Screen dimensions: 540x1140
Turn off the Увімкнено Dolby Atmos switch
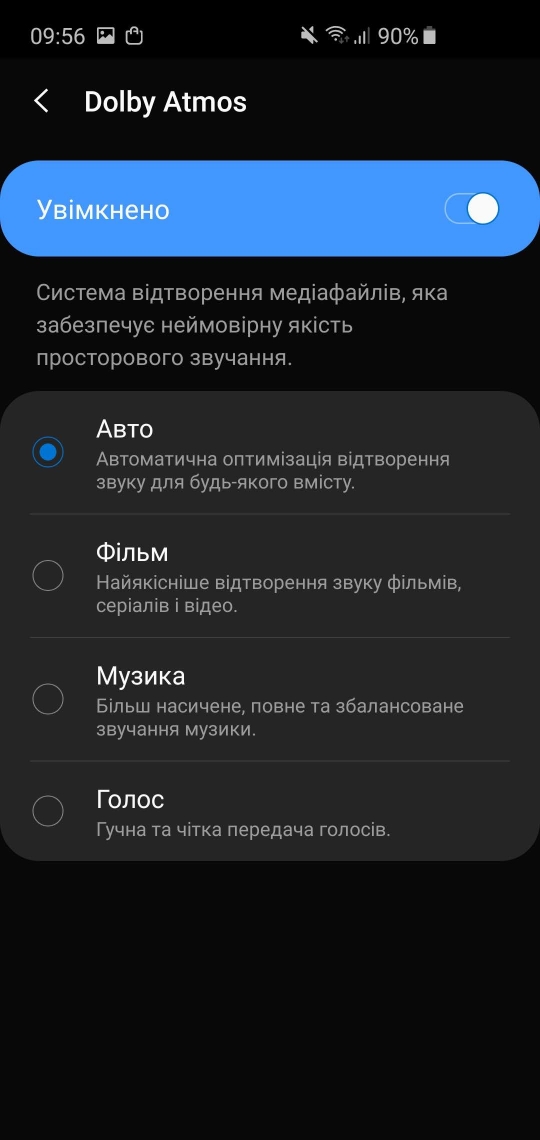pyautogui.click(x=472, y=209)
